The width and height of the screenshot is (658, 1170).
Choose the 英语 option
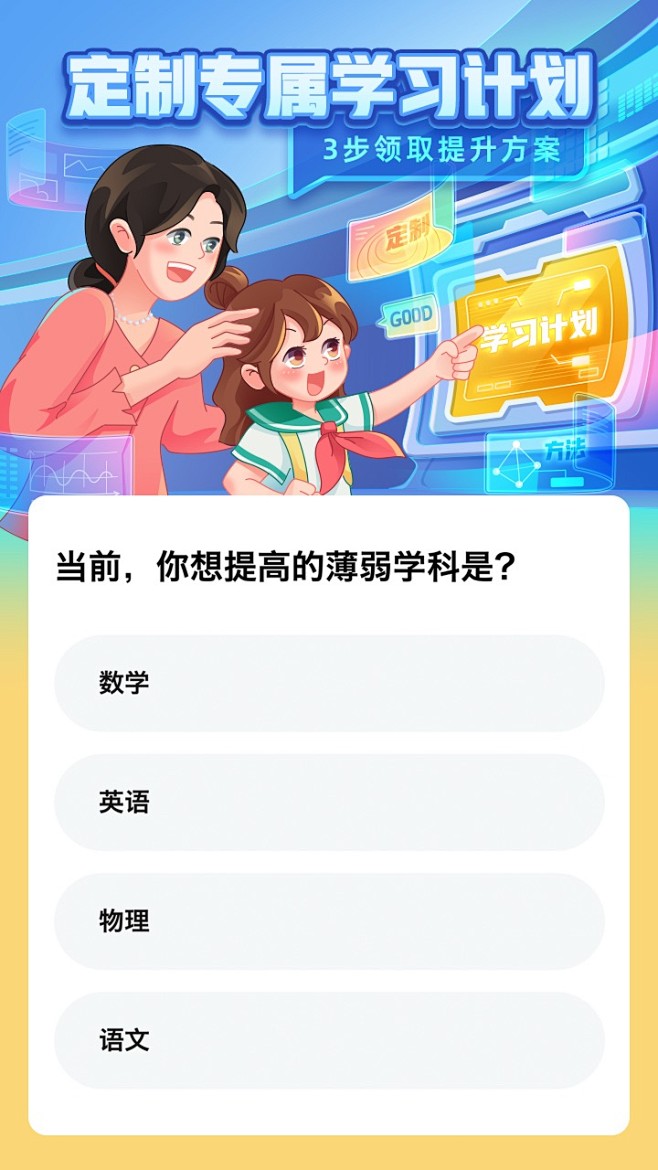329,802
